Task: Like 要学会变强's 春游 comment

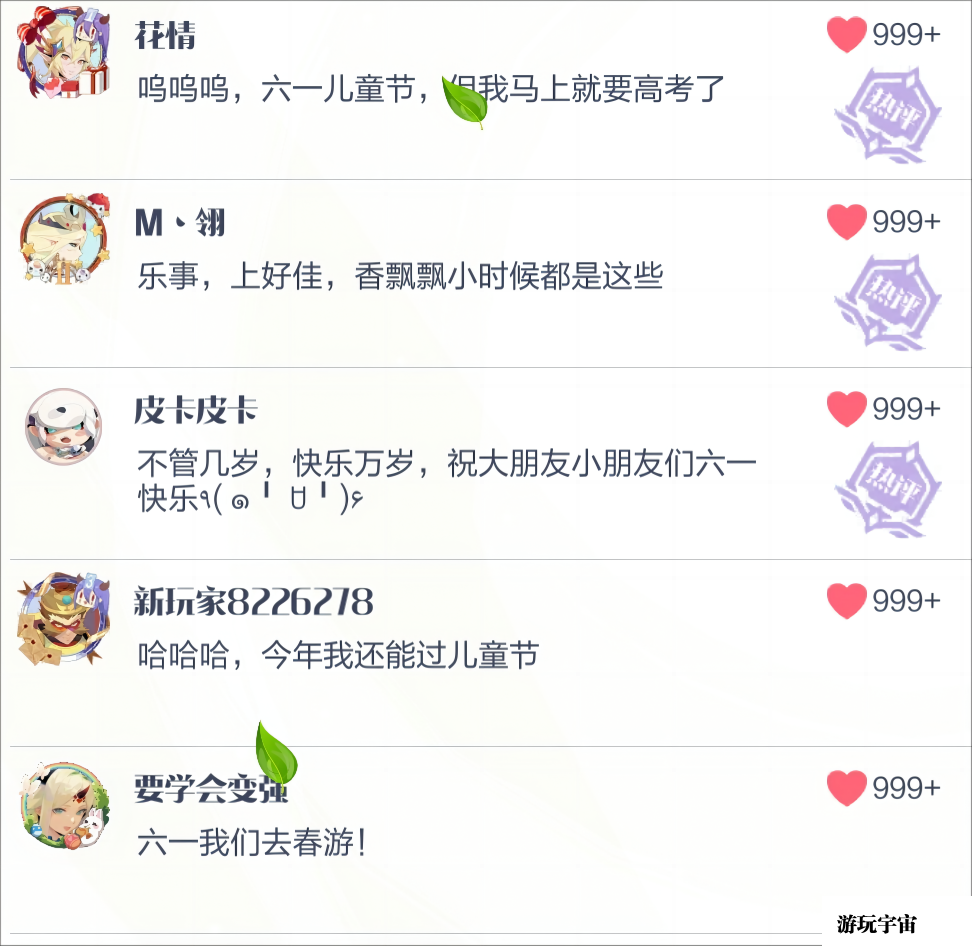Action: [846, 788]
